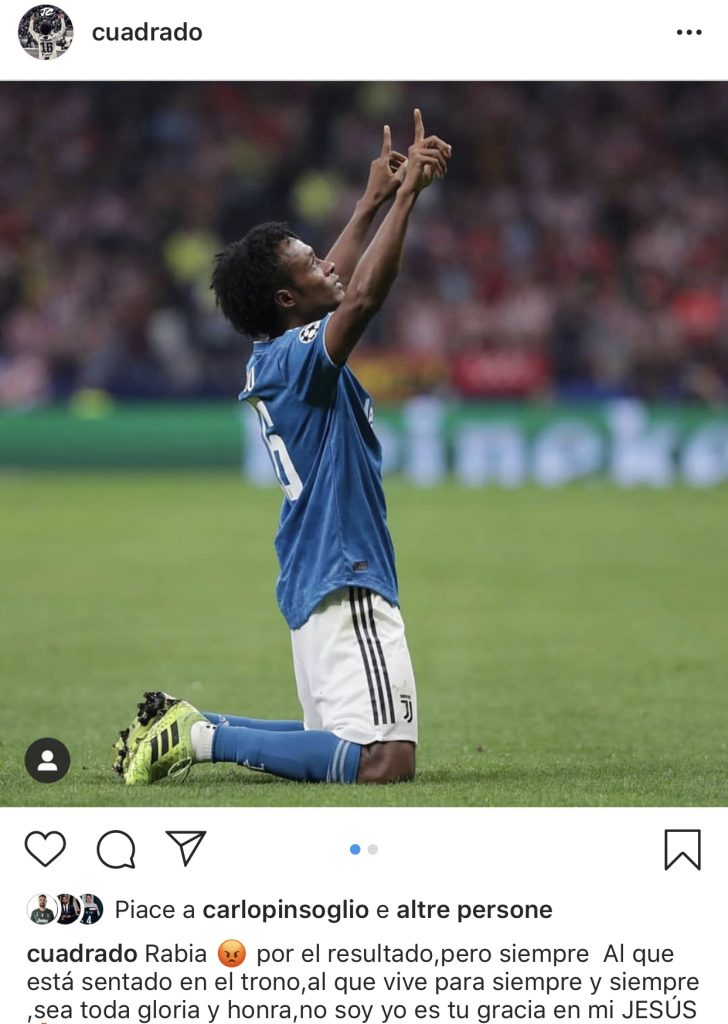This screenshot has width=728, height=1024.
Task: Open the cuadrado username in the header
Action: (x=146, y=32)
